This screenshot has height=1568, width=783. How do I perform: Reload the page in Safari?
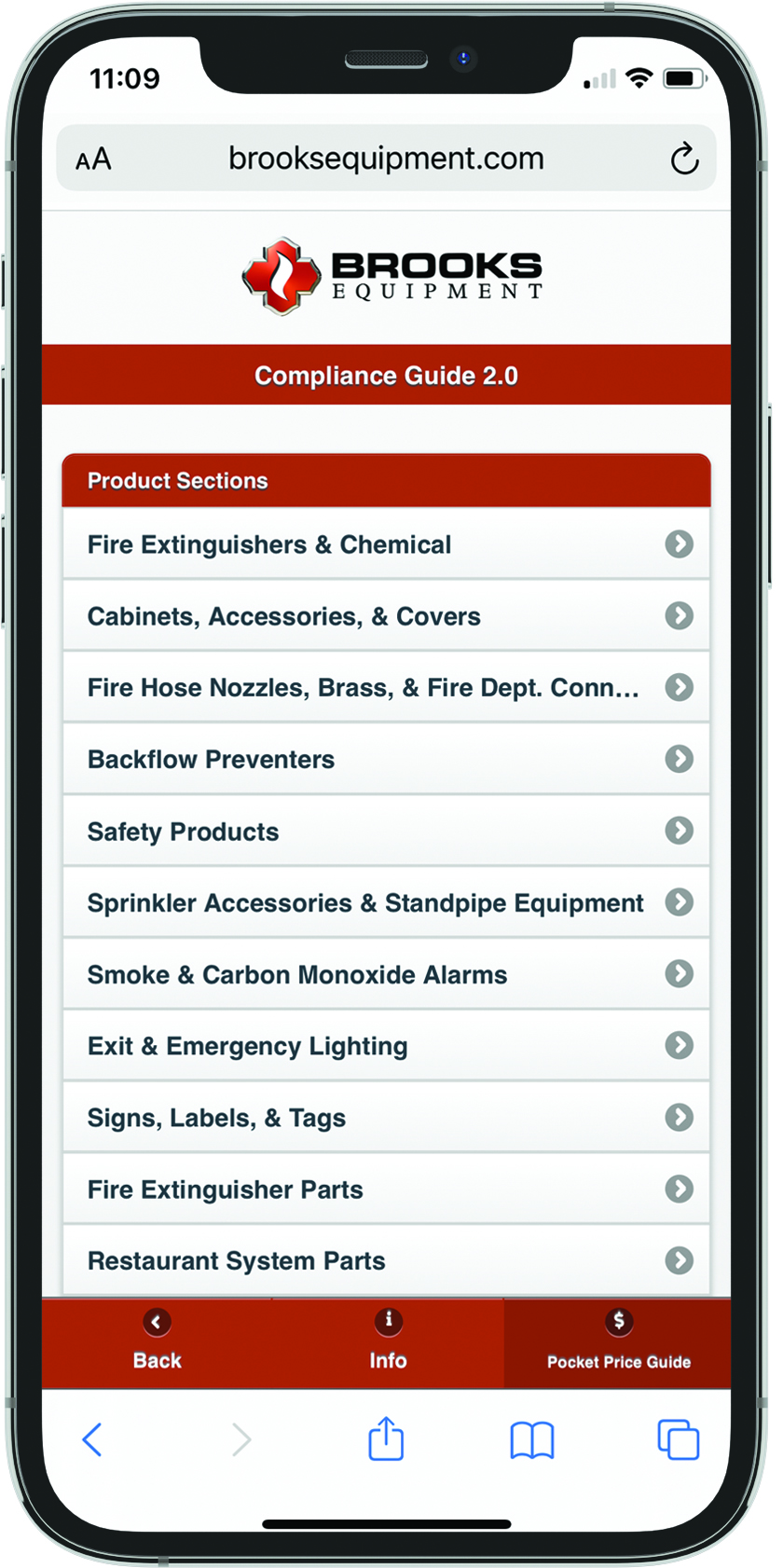click(x=684, y=159)
